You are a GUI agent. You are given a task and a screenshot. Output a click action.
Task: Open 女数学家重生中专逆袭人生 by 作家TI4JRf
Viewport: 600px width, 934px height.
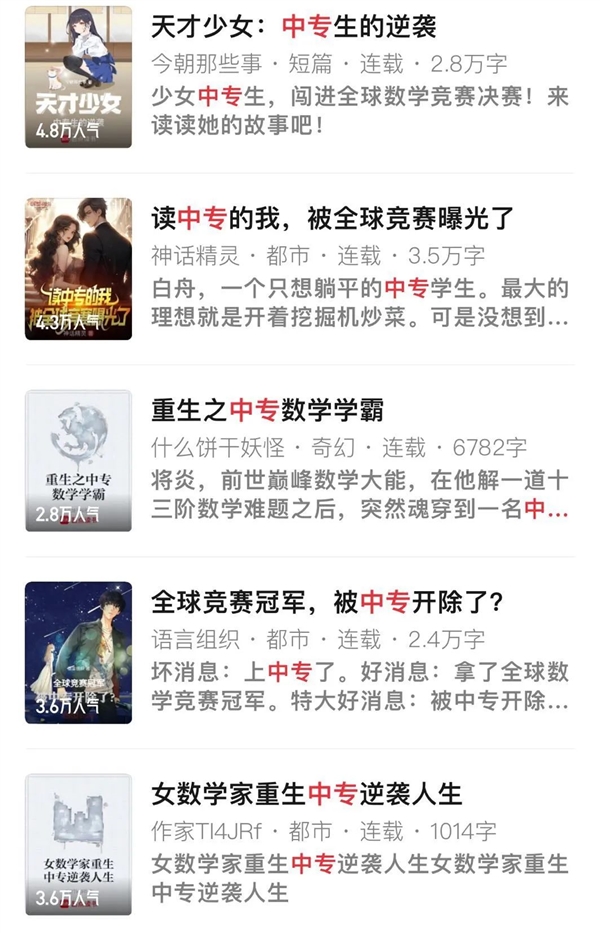[306, 794]
